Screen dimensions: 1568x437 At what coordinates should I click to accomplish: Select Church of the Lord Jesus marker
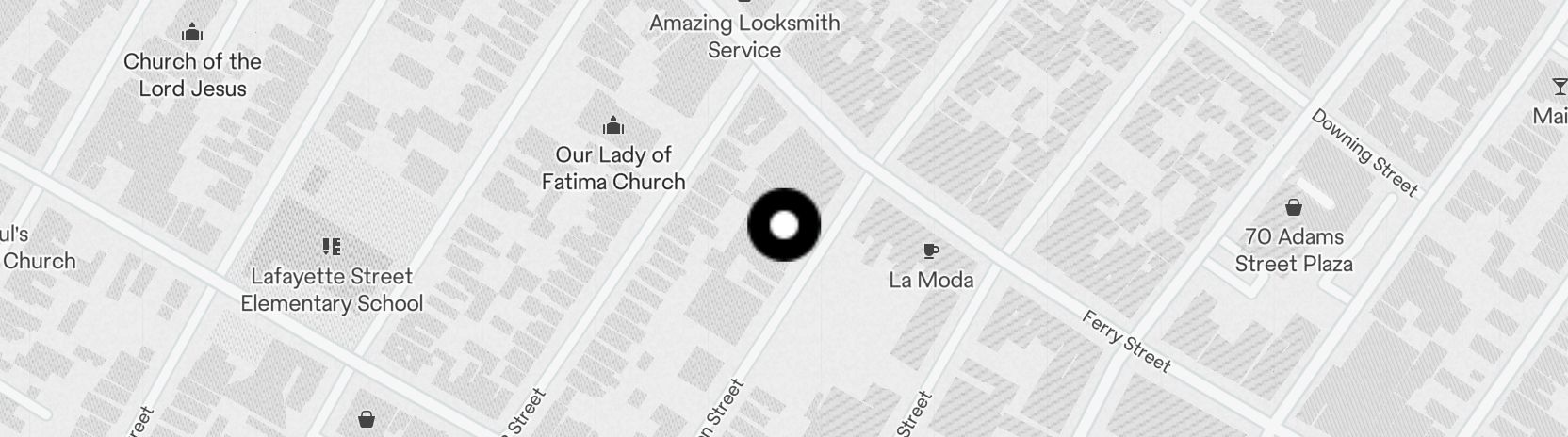tap(192, 34)
